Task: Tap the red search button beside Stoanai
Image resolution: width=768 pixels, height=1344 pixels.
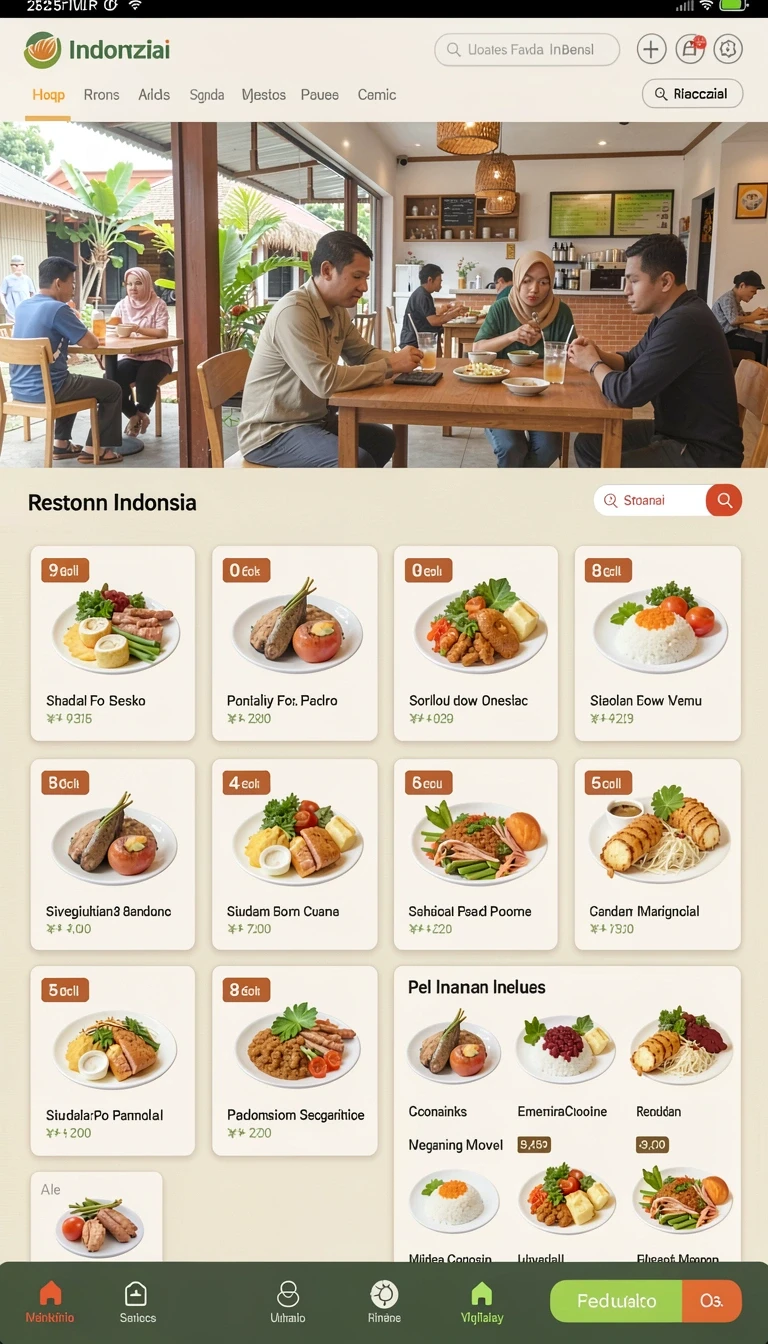Action: [724, 500]
